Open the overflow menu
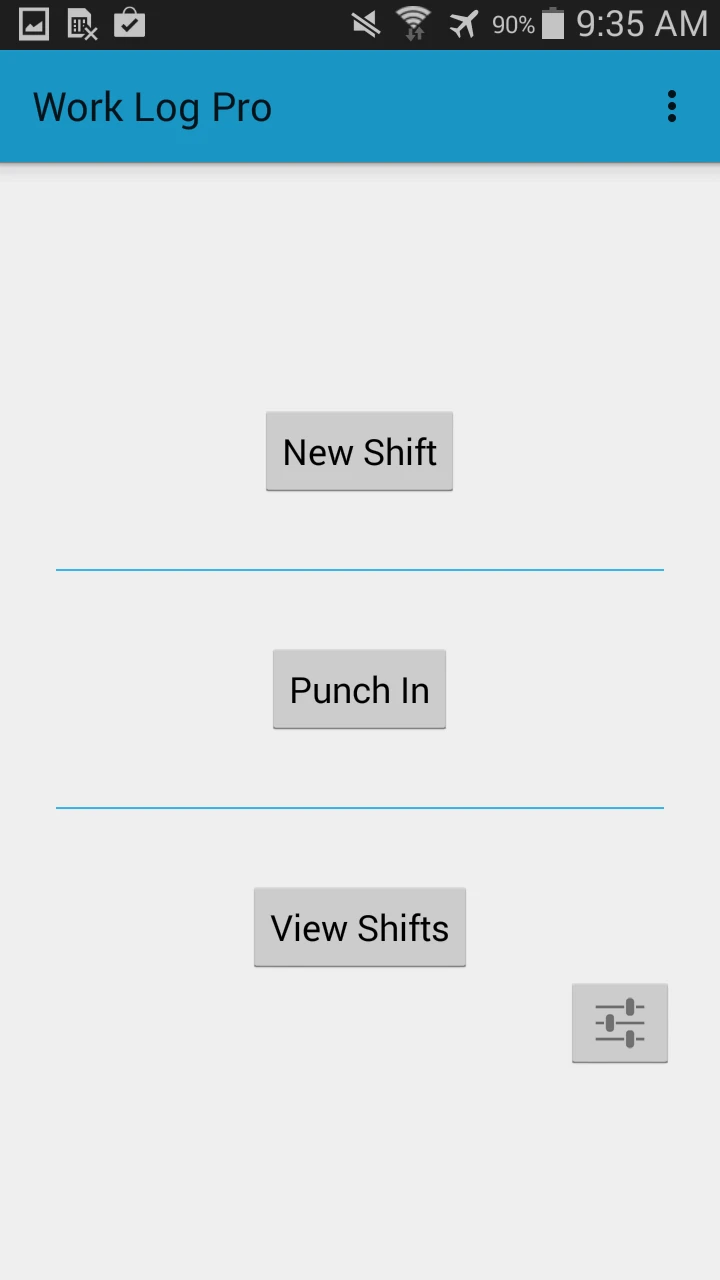The width and height of the screenshot is (720, 1280). pos(672,106)
